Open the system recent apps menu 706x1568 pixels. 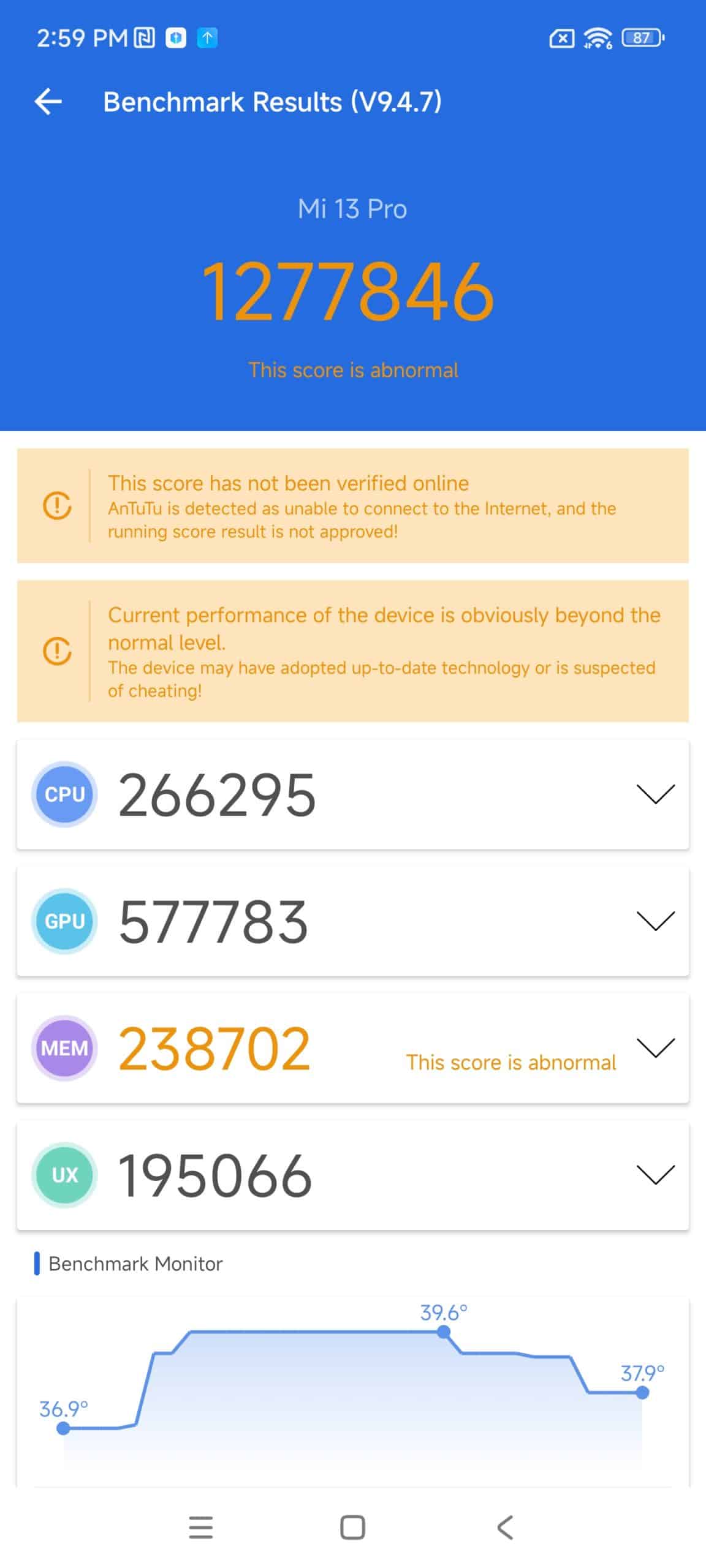(201, 1527)
